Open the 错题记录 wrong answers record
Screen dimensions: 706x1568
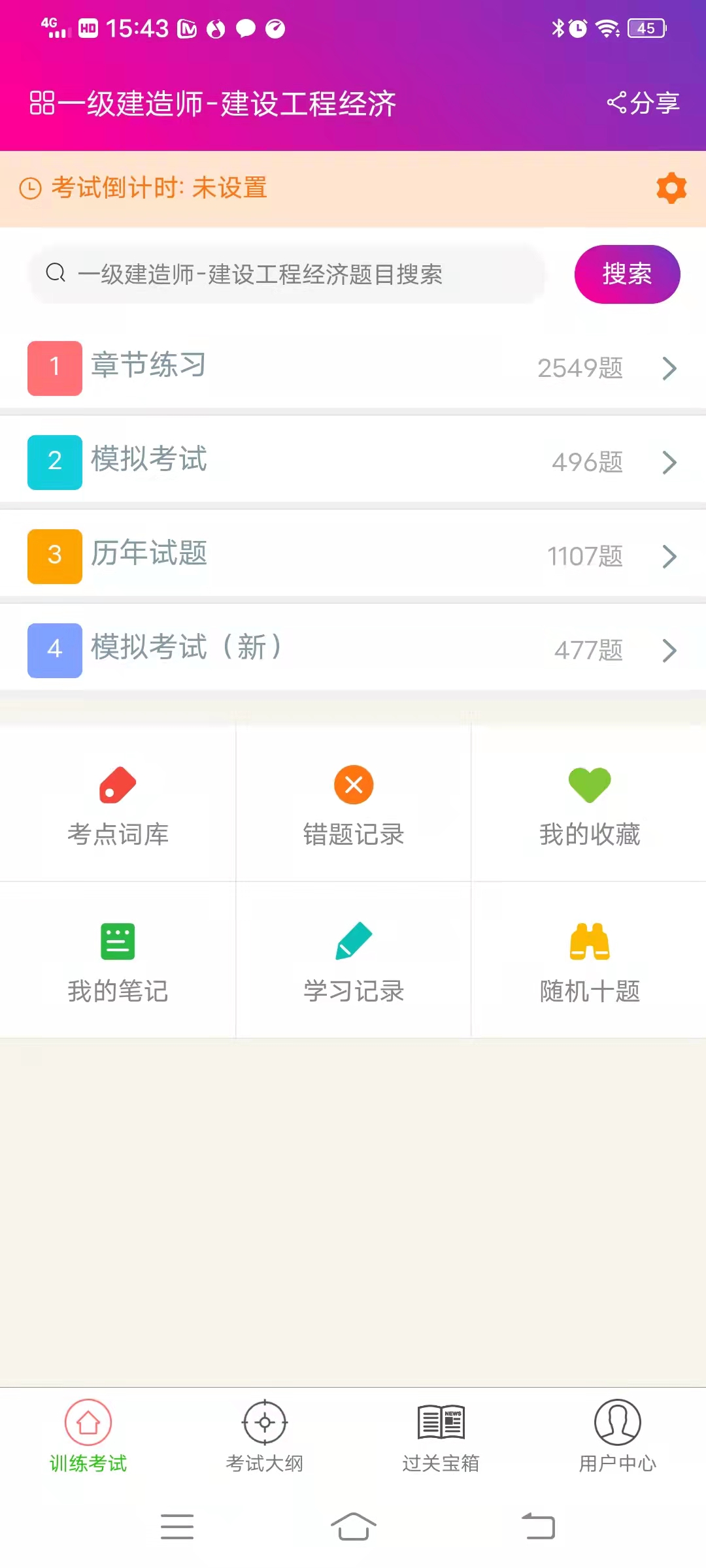click(353, 810)
